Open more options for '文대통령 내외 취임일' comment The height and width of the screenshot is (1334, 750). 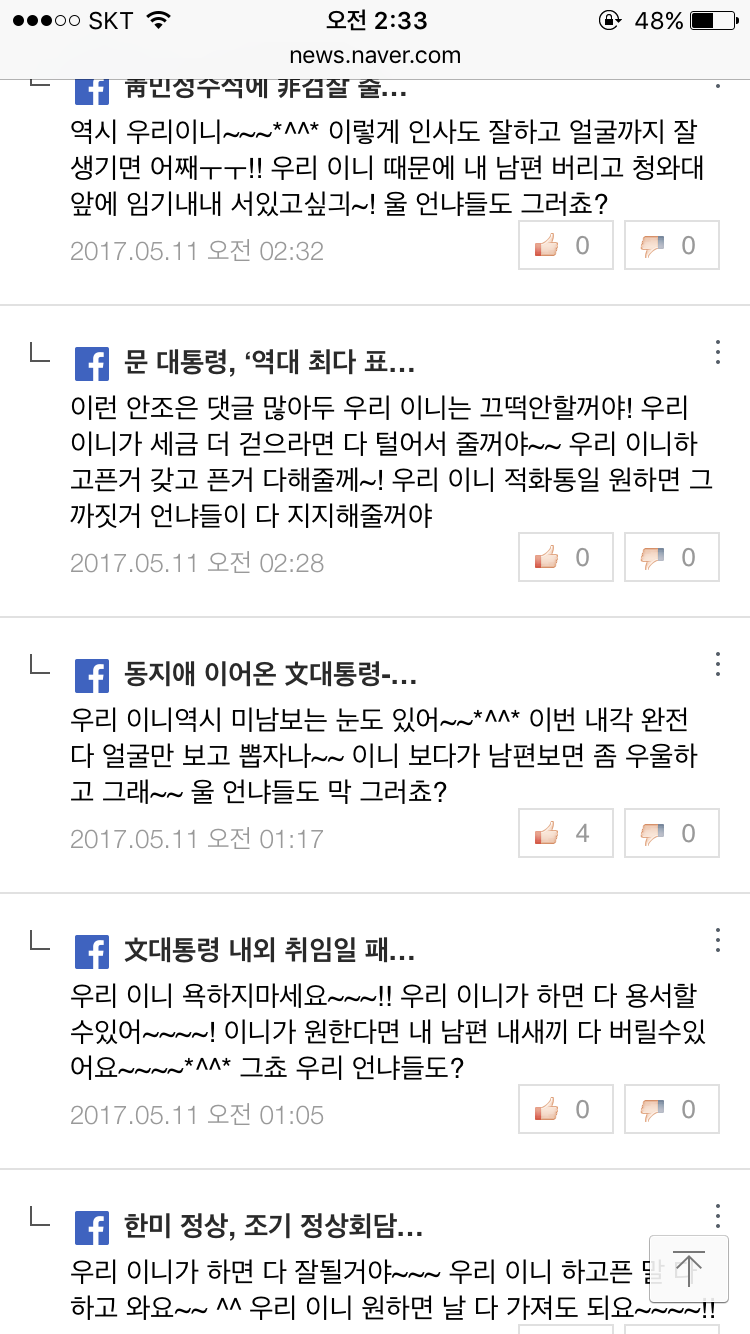[717, 940]
